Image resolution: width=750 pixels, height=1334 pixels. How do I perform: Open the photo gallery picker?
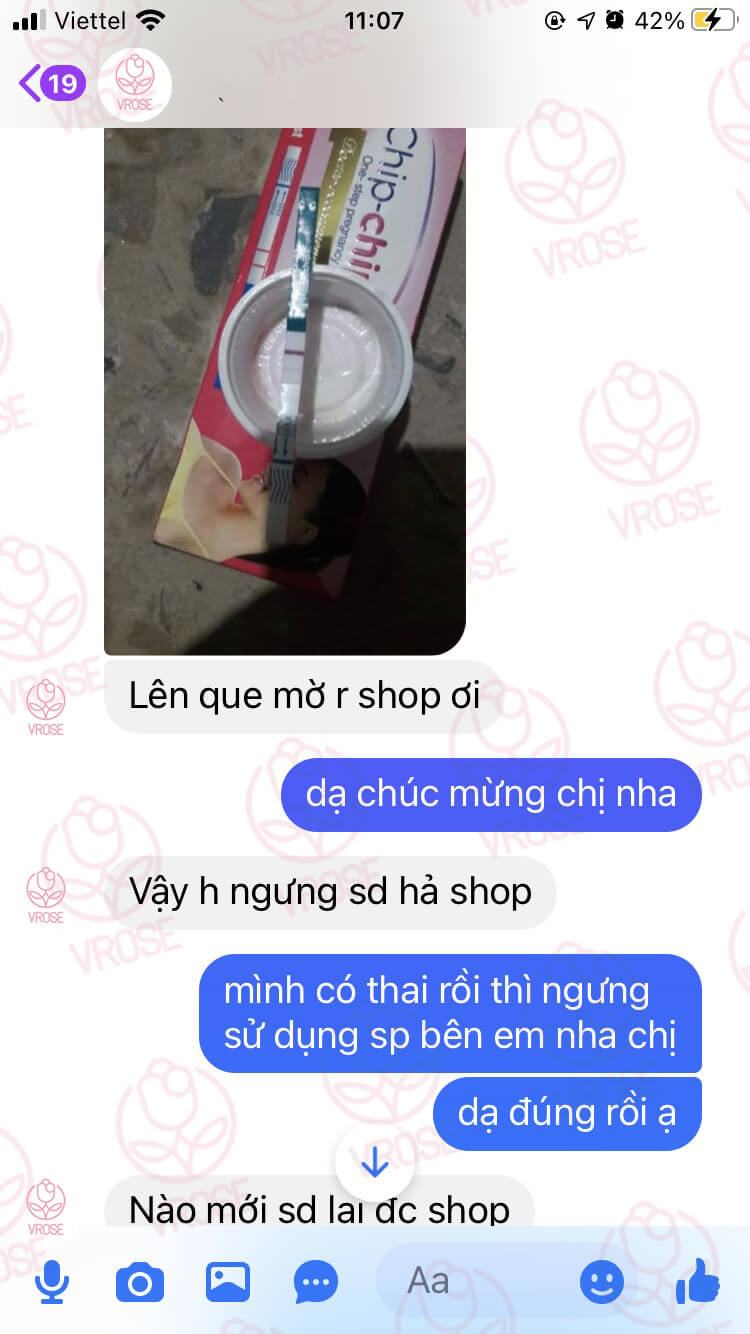tap(228, 1281)
